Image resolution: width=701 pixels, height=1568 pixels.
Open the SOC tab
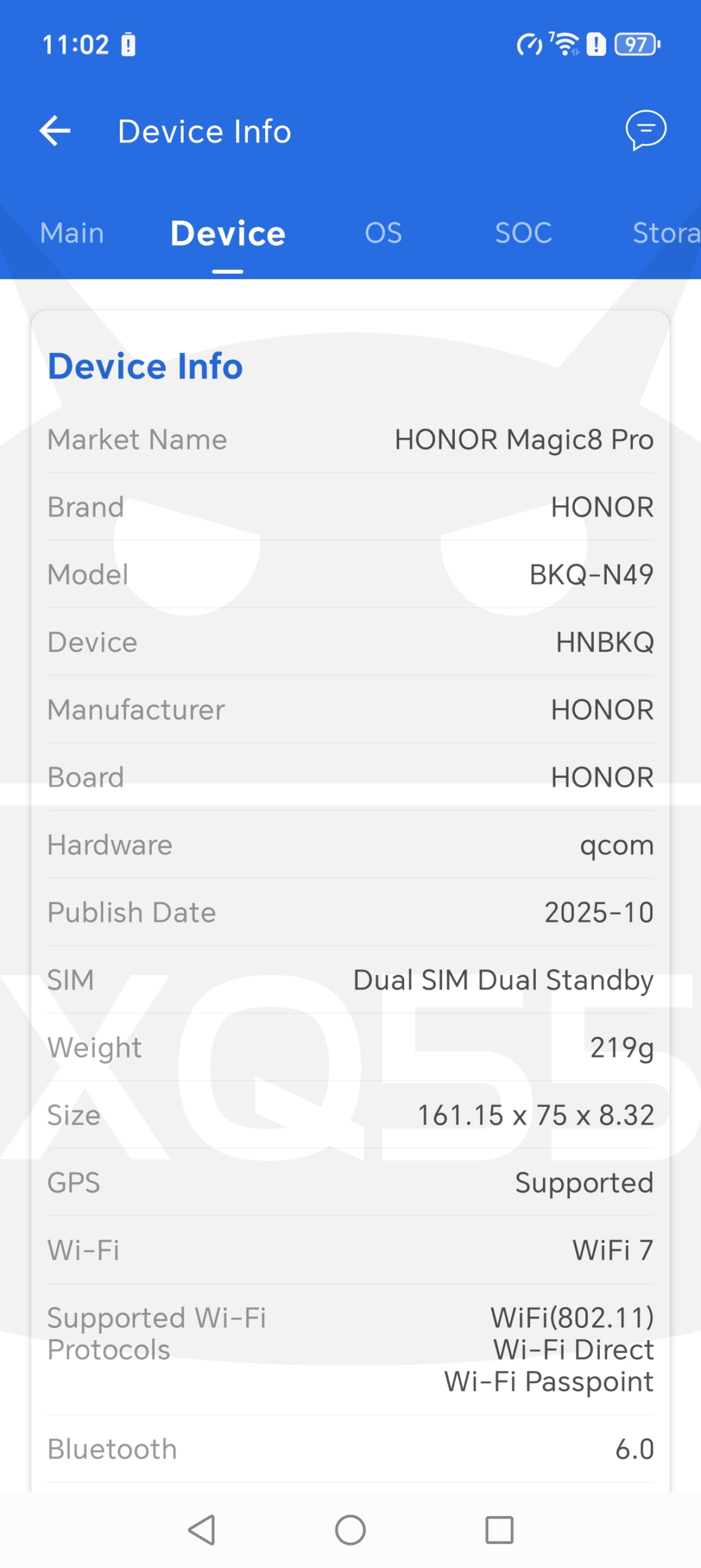coord(523,233)
